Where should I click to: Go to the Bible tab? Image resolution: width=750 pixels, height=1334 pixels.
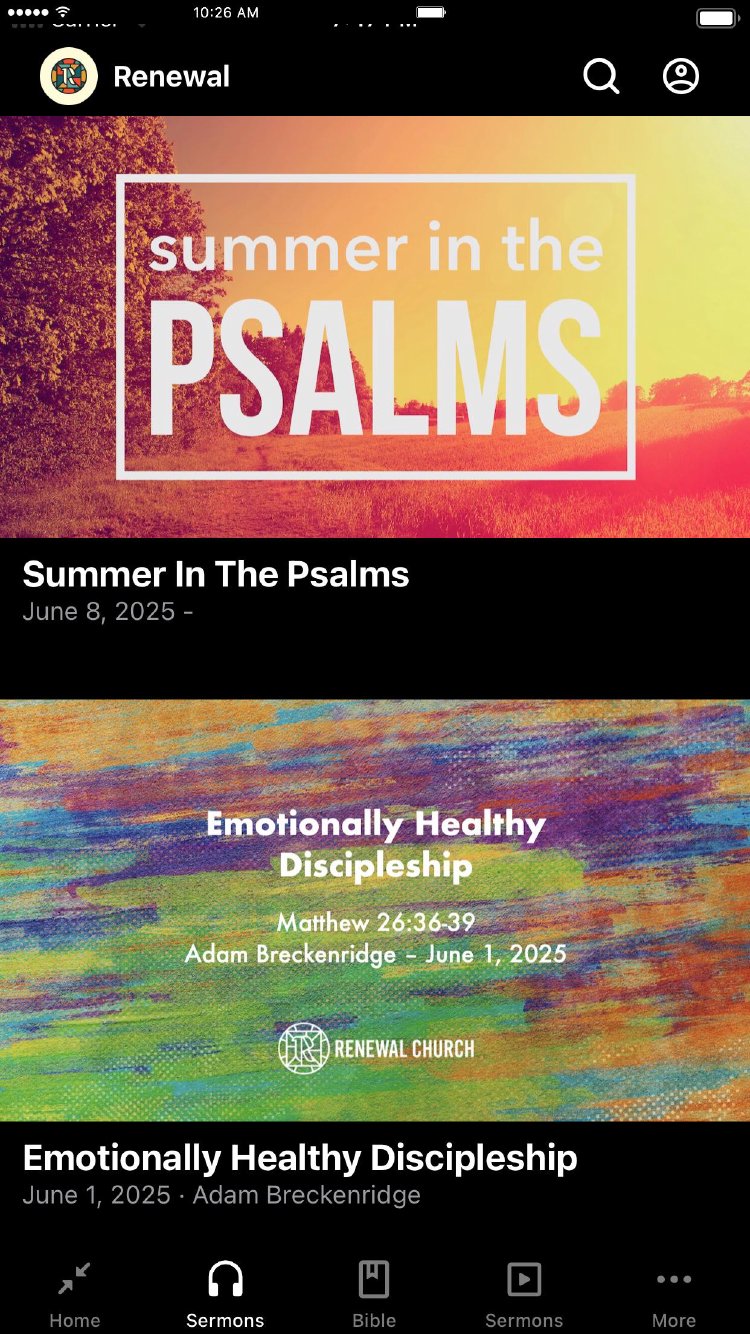[x=374, y=1293]
